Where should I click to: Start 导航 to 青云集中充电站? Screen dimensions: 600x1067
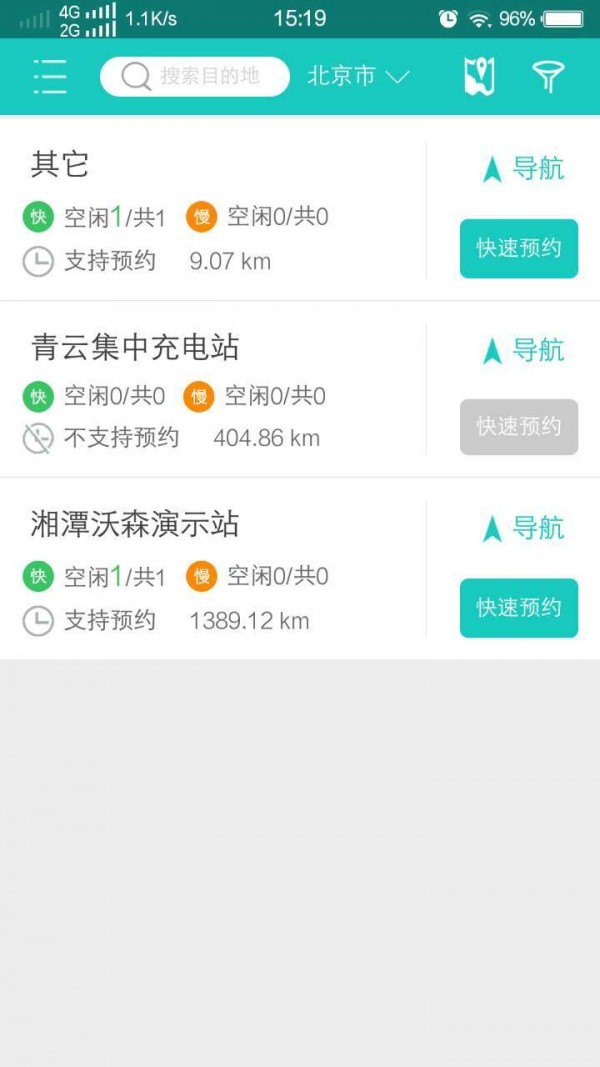coord(523,351)
